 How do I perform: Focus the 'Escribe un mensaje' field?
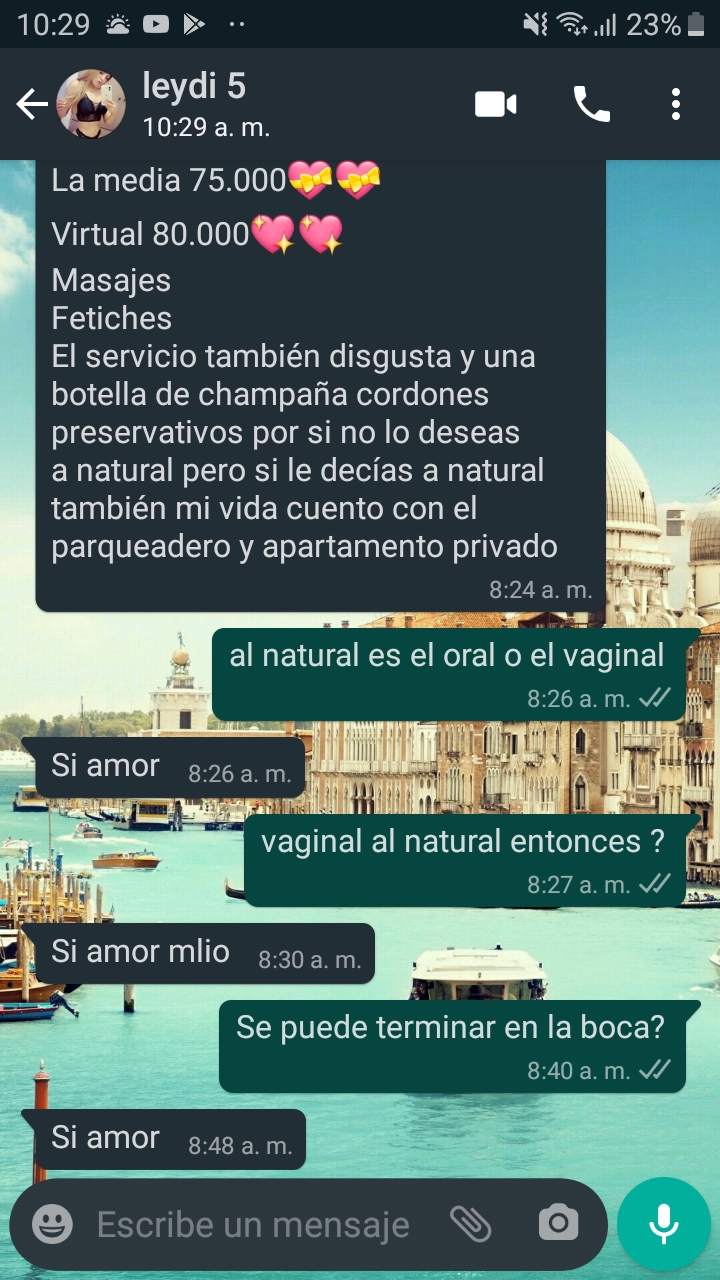[x=255, y=1224]
